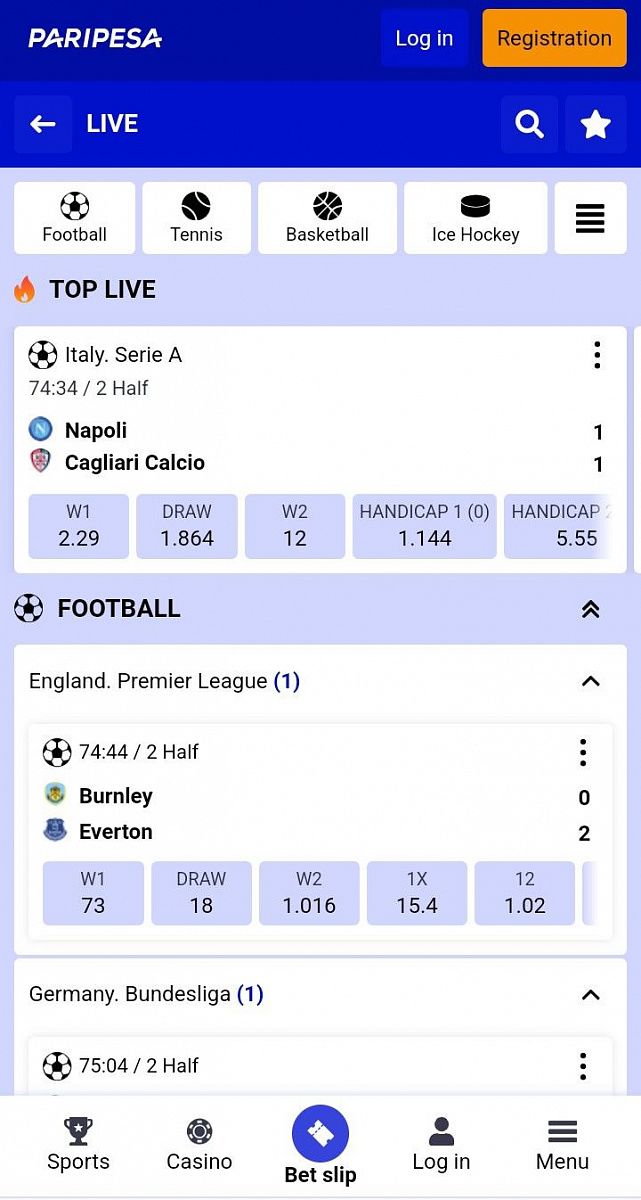The width and height of the screenshot is (641, 1200).
Task: Select the Basketball sport chip
Action: pos(327,218)
